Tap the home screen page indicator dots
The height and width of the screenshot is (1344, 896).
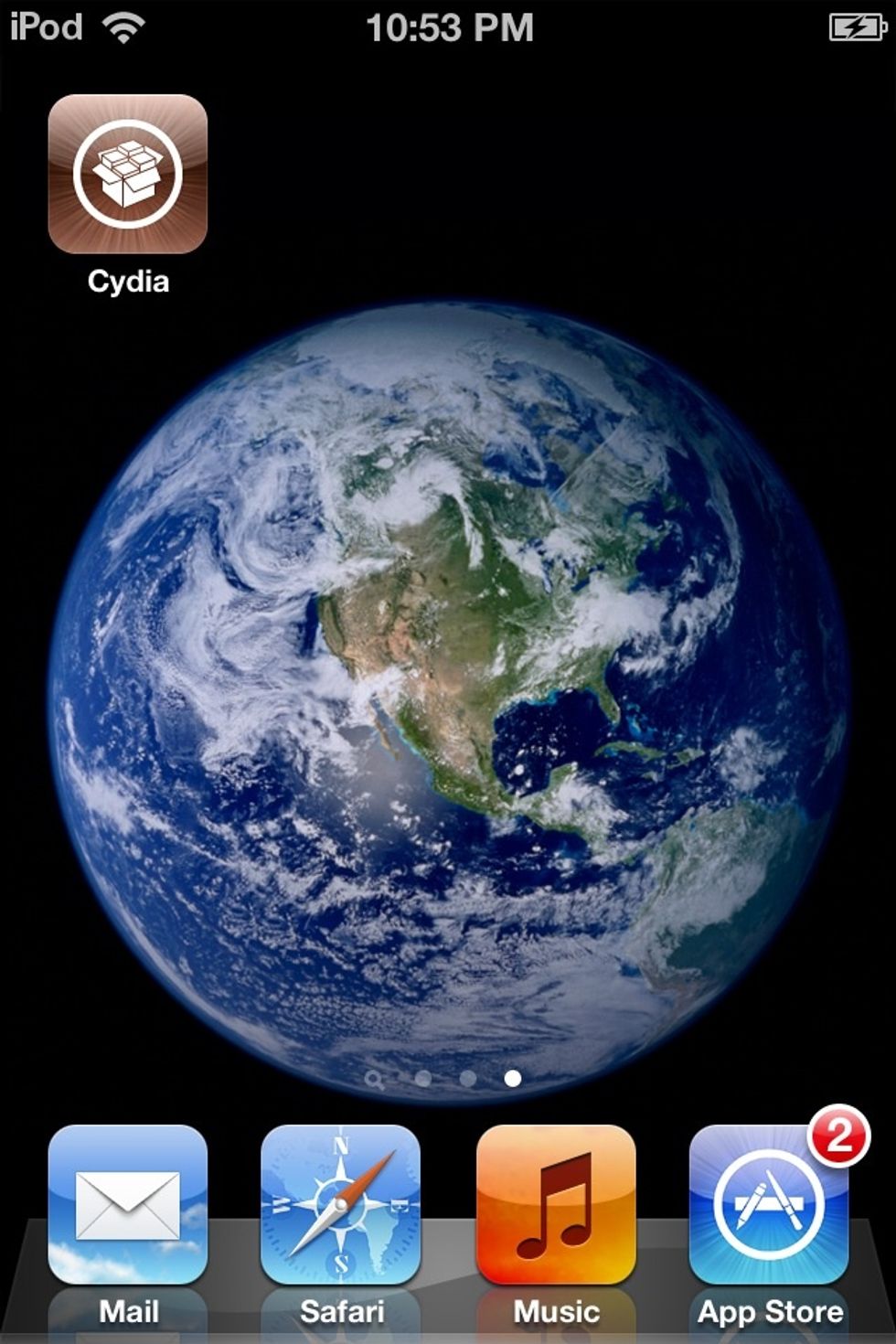[445, 1079]
